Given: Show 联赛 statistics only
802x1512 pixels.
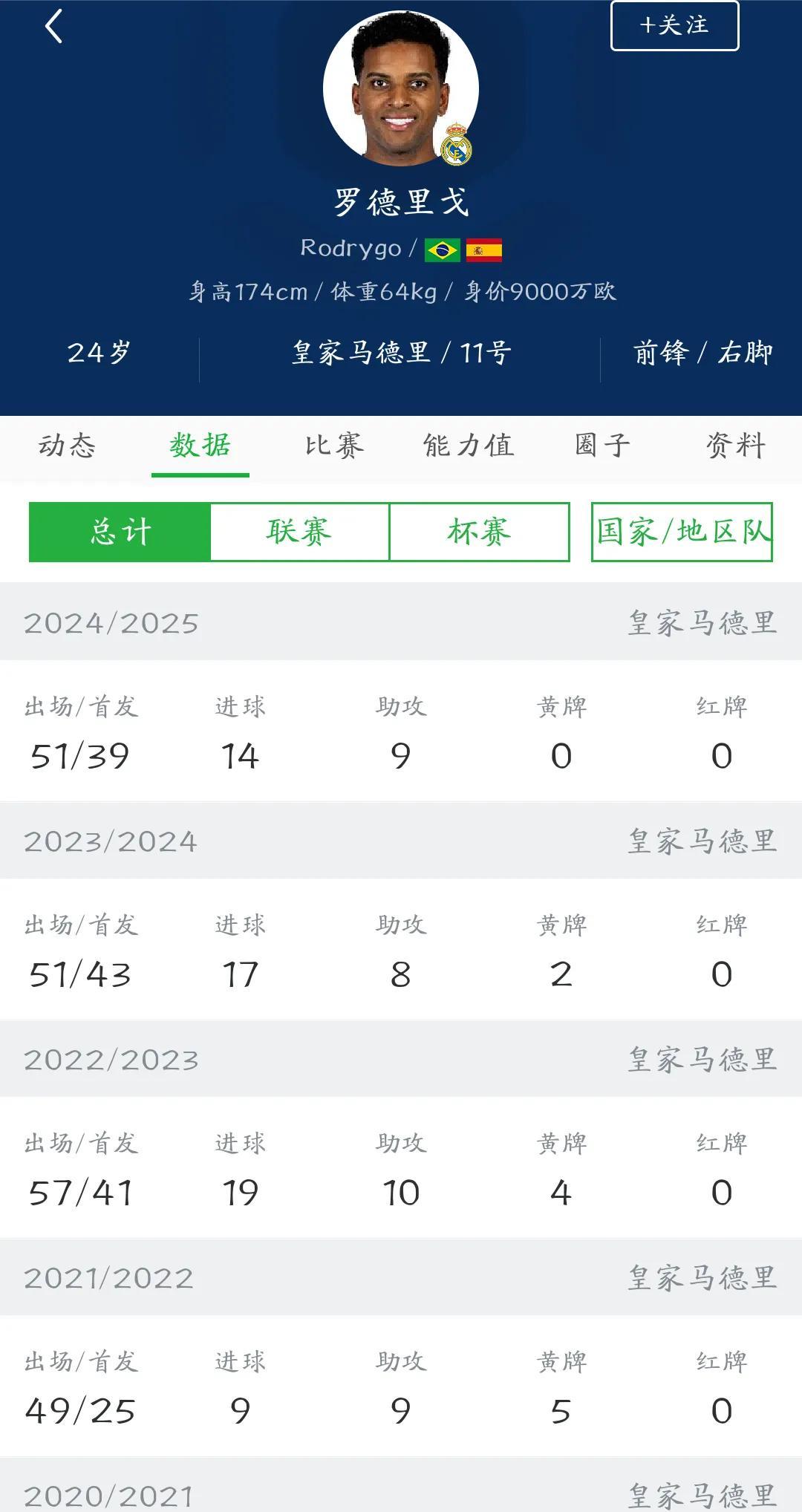Looking at the screenshot, I should tap(300, 532).
